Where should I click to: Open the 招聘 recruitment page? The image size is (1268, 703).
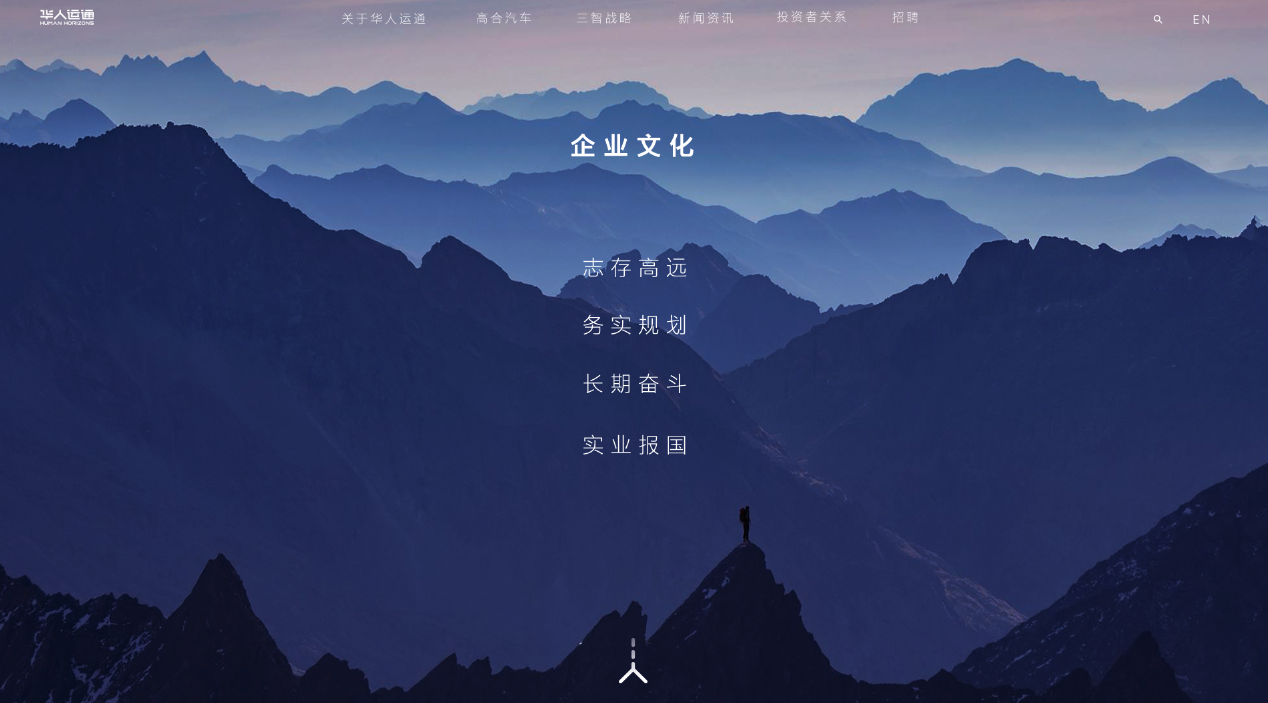pos(906,17)
